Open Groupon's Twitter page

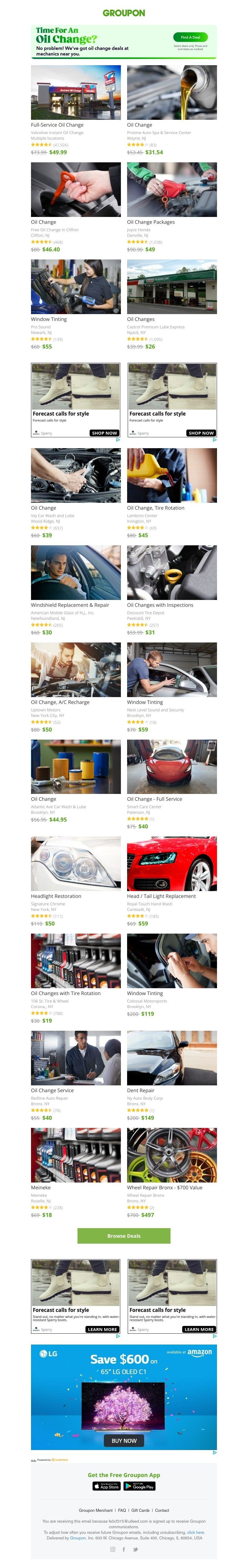pyautogui.click(x=135, y=1549)
